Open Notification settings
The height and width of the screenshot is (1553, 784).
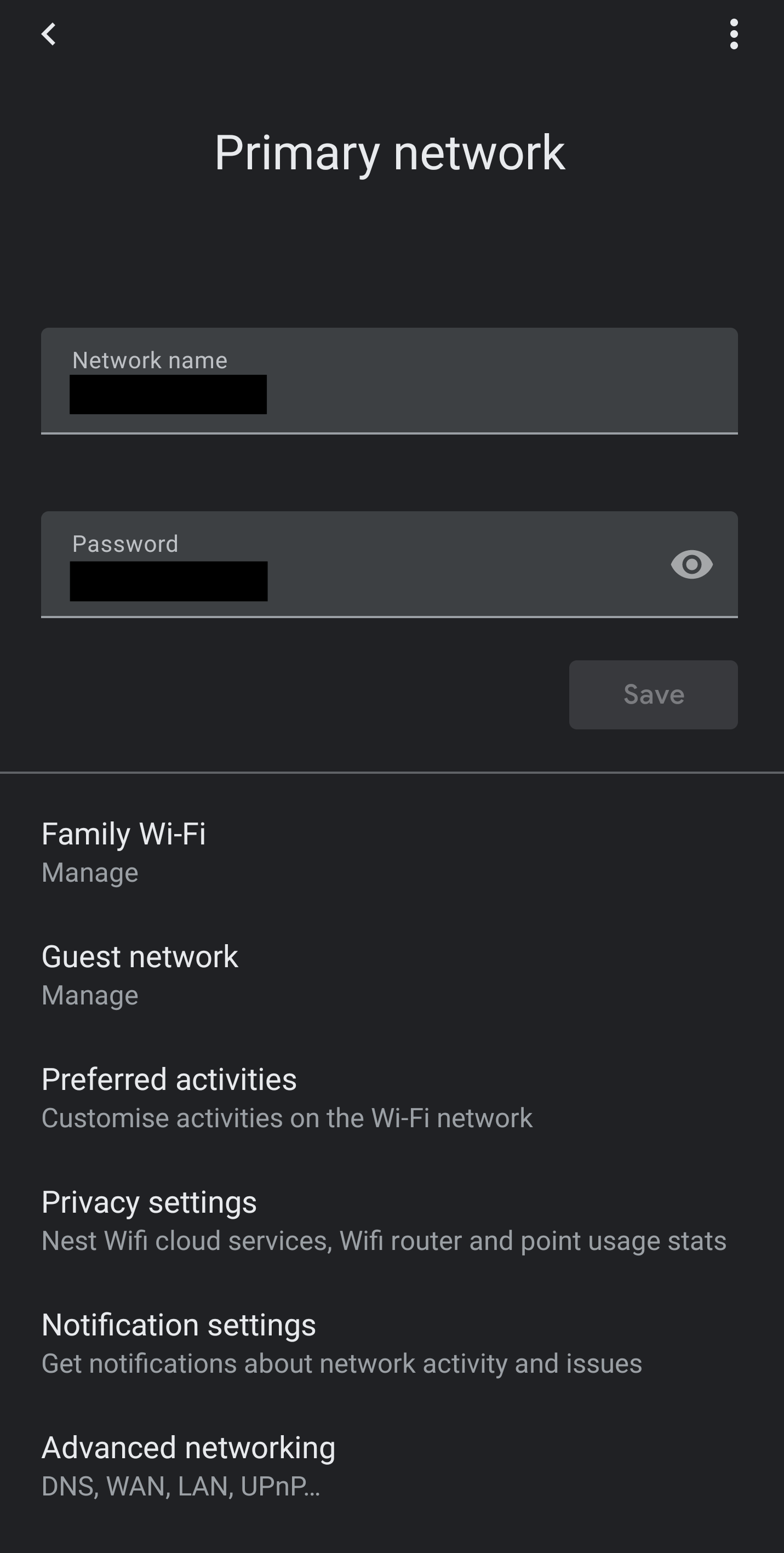pos(392,1344)
